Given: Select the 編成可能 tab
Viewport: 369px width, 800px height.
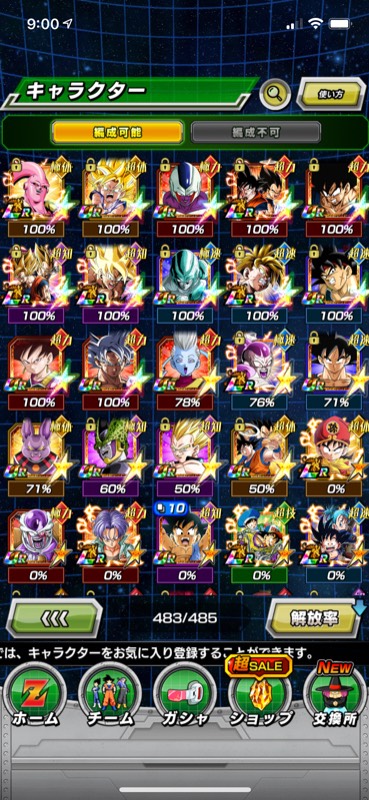Looking at the screenshot, I should (117, 133).
